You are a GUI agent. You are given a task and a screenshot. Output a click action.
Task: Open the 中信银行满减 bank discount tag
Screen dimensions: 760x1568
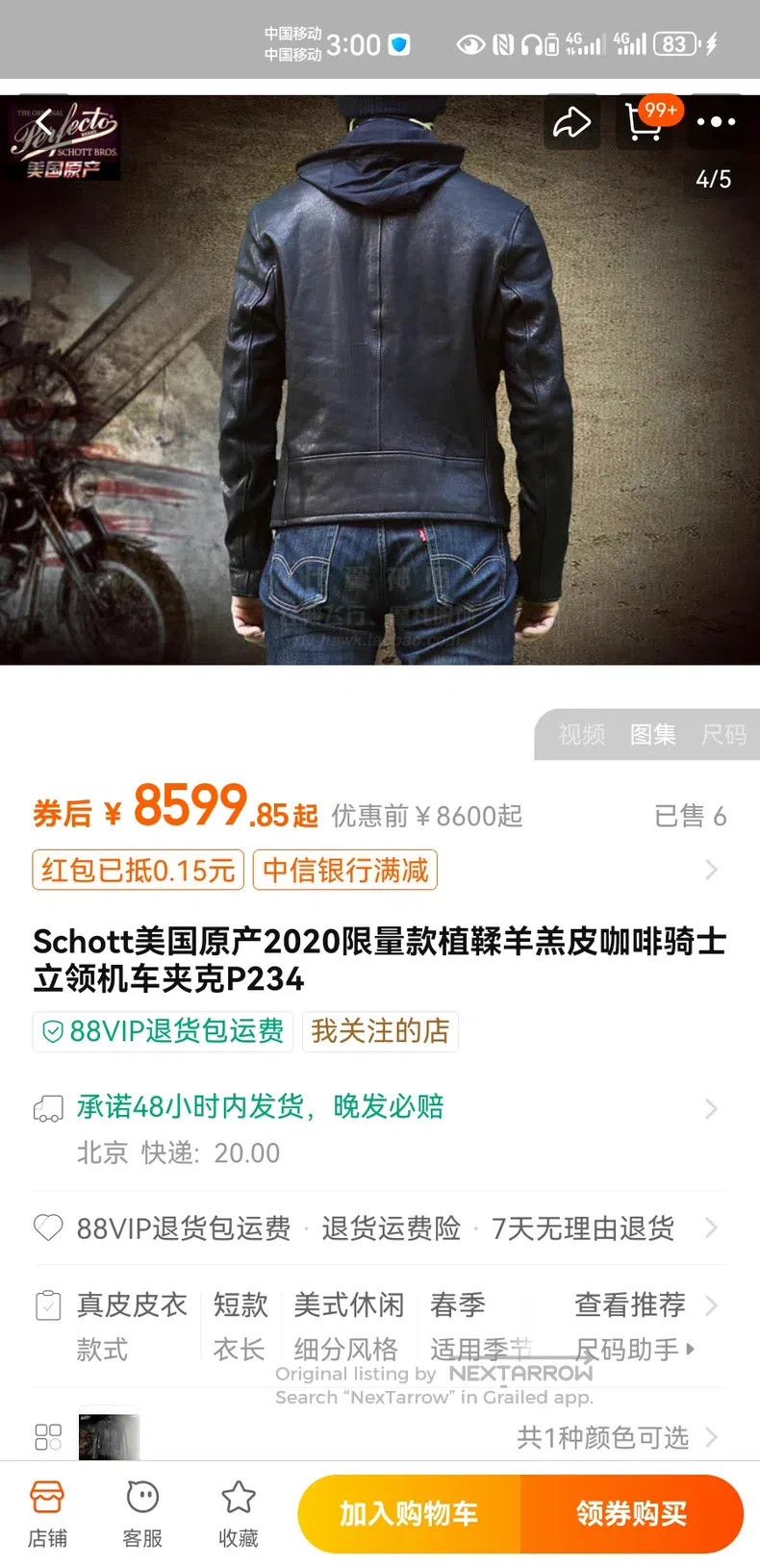tap(345, 871)
